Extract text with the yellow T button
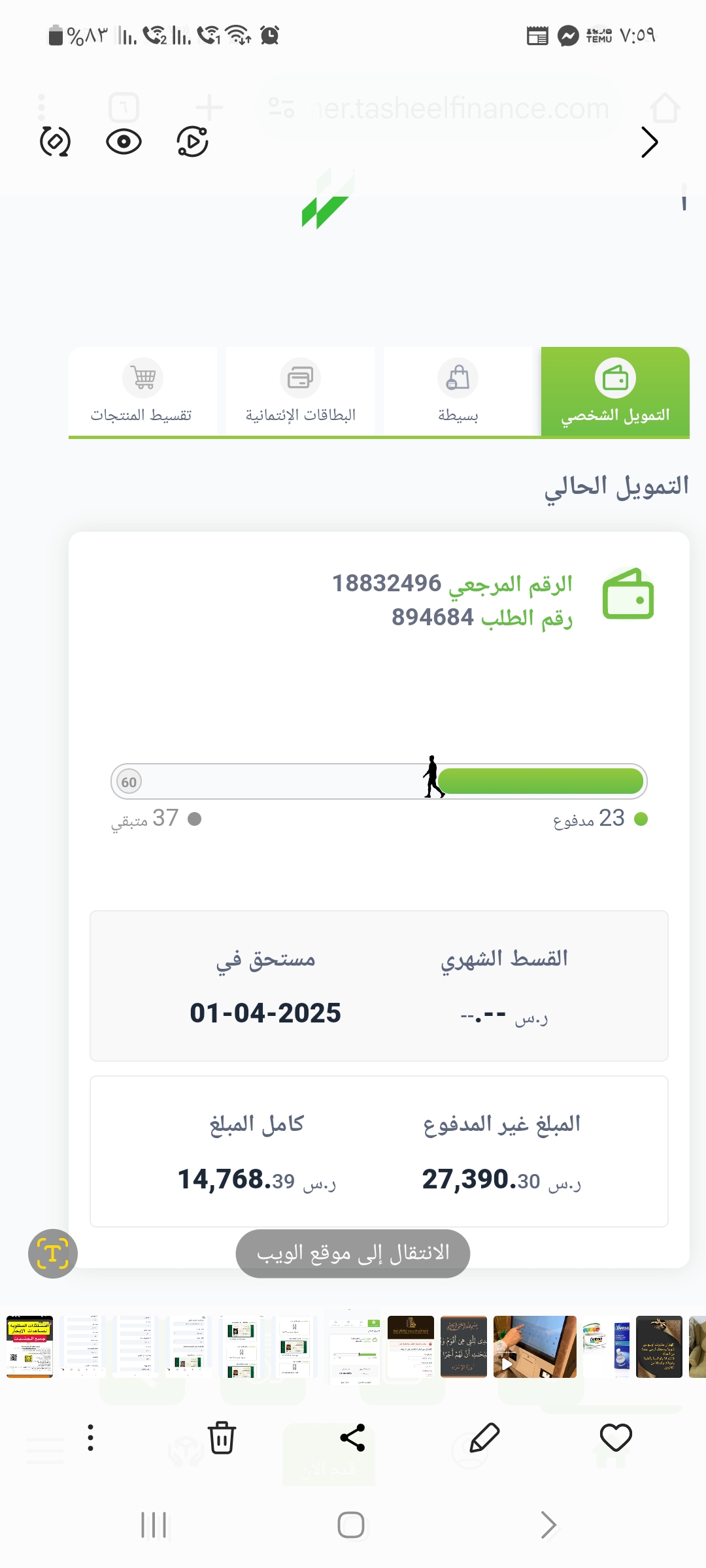This screenshot has height=1568, width=706. click(53, 1254)
